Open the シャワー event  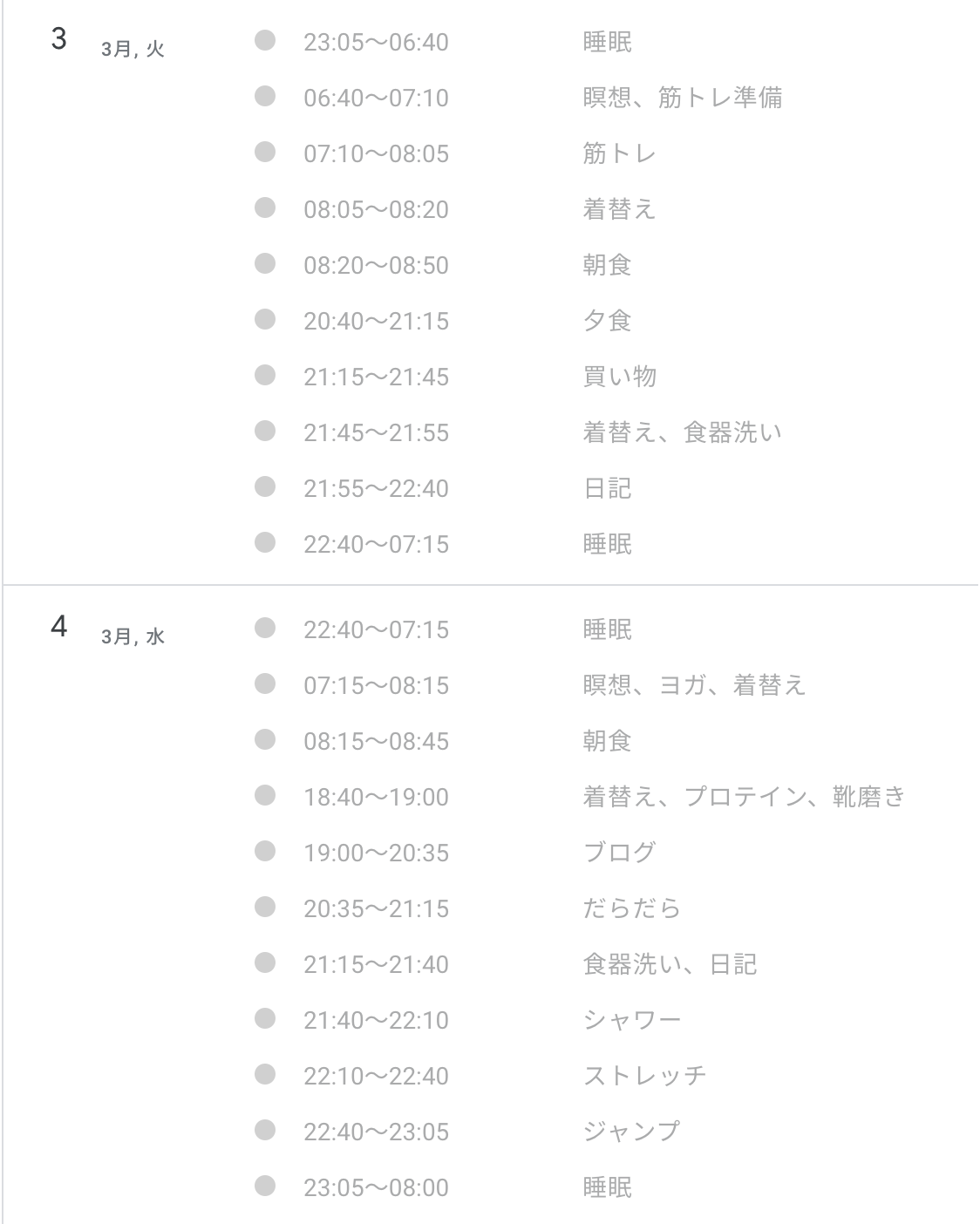click(631, 1020)
